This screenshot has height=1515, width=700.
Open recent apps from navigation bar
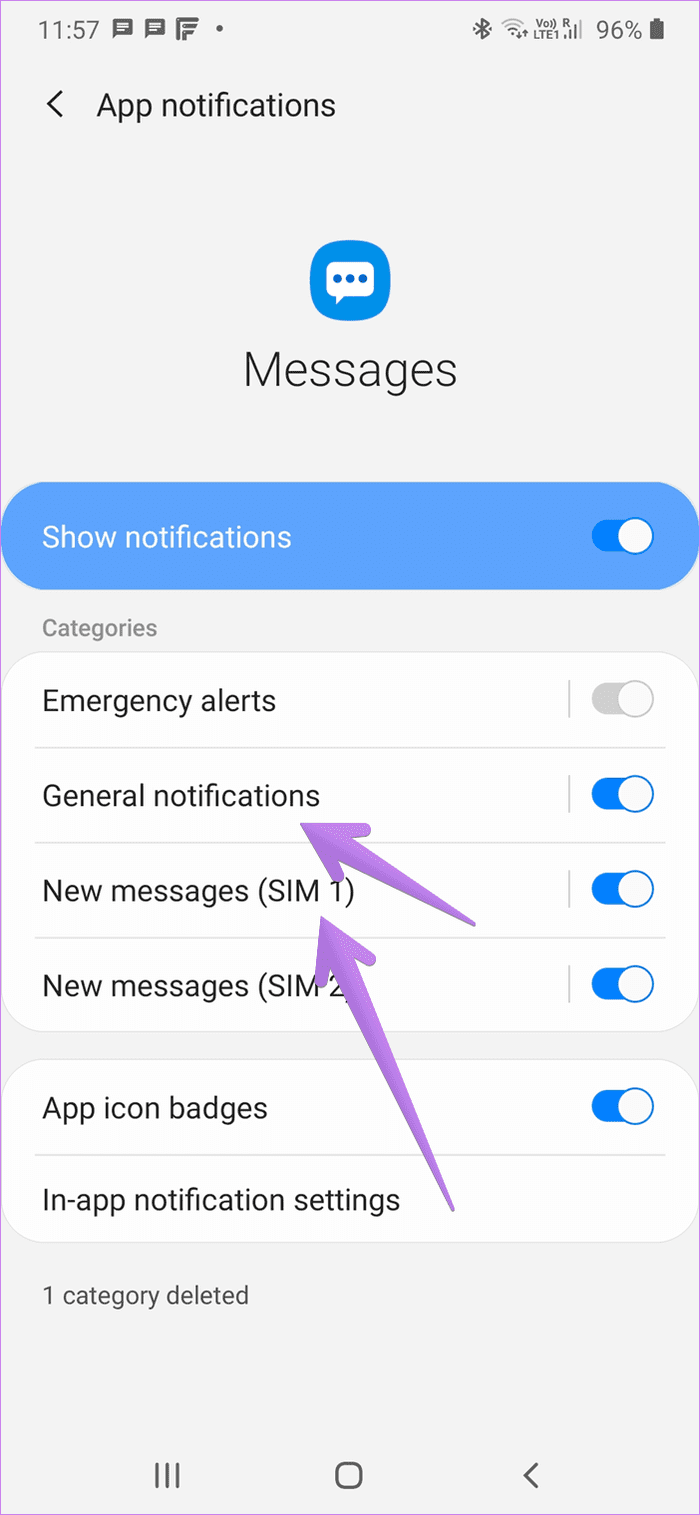tap(167, 1474)
